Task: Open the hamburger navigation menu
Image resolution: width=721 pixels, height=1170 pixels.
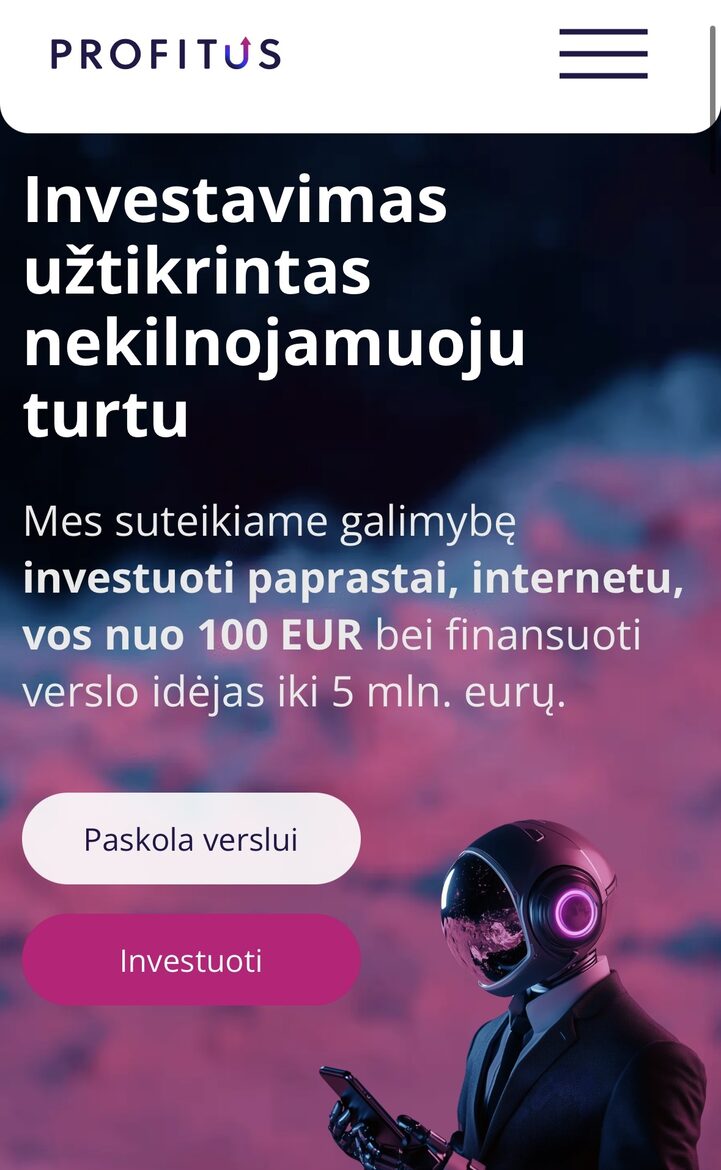Action: tap(603, 53)
